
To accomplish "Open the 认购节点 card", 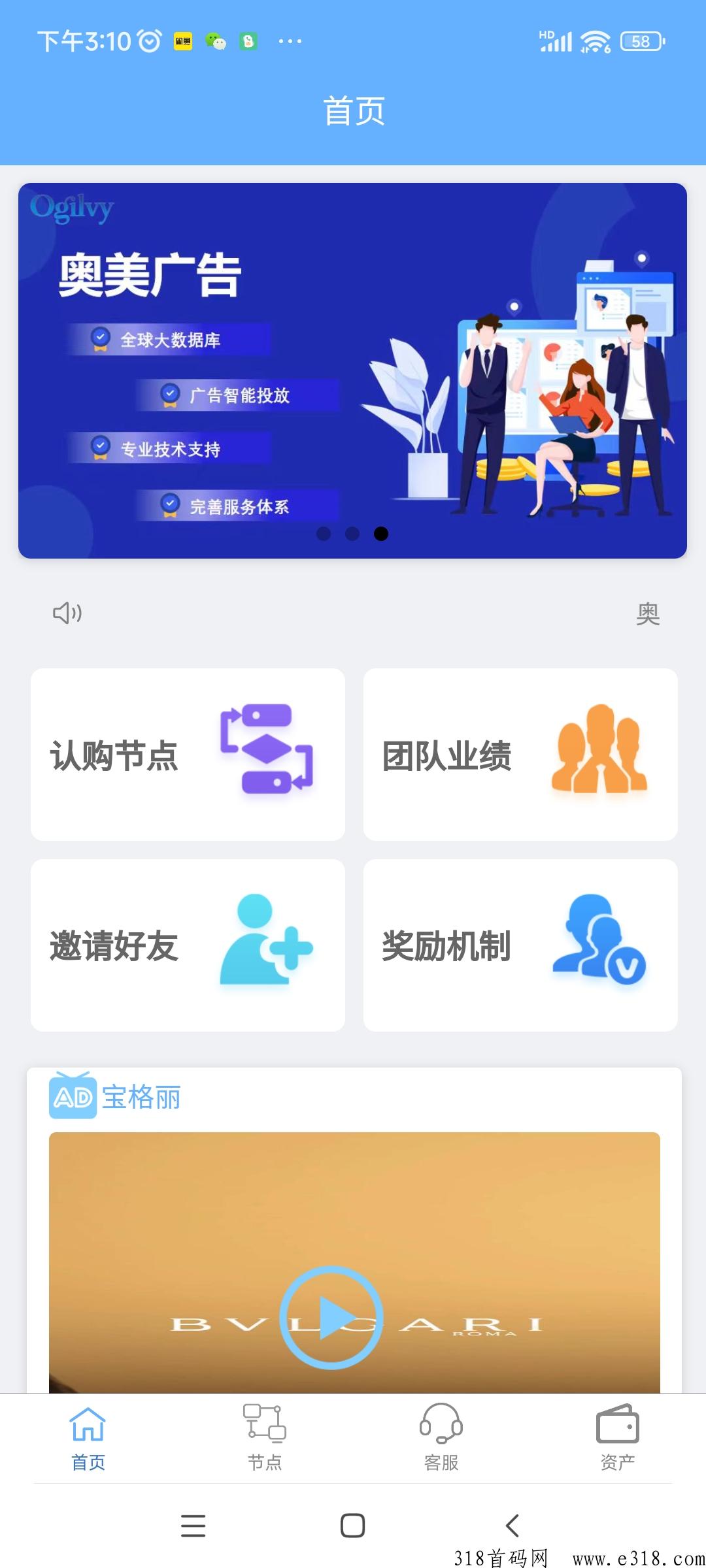I will click(188, 754).
